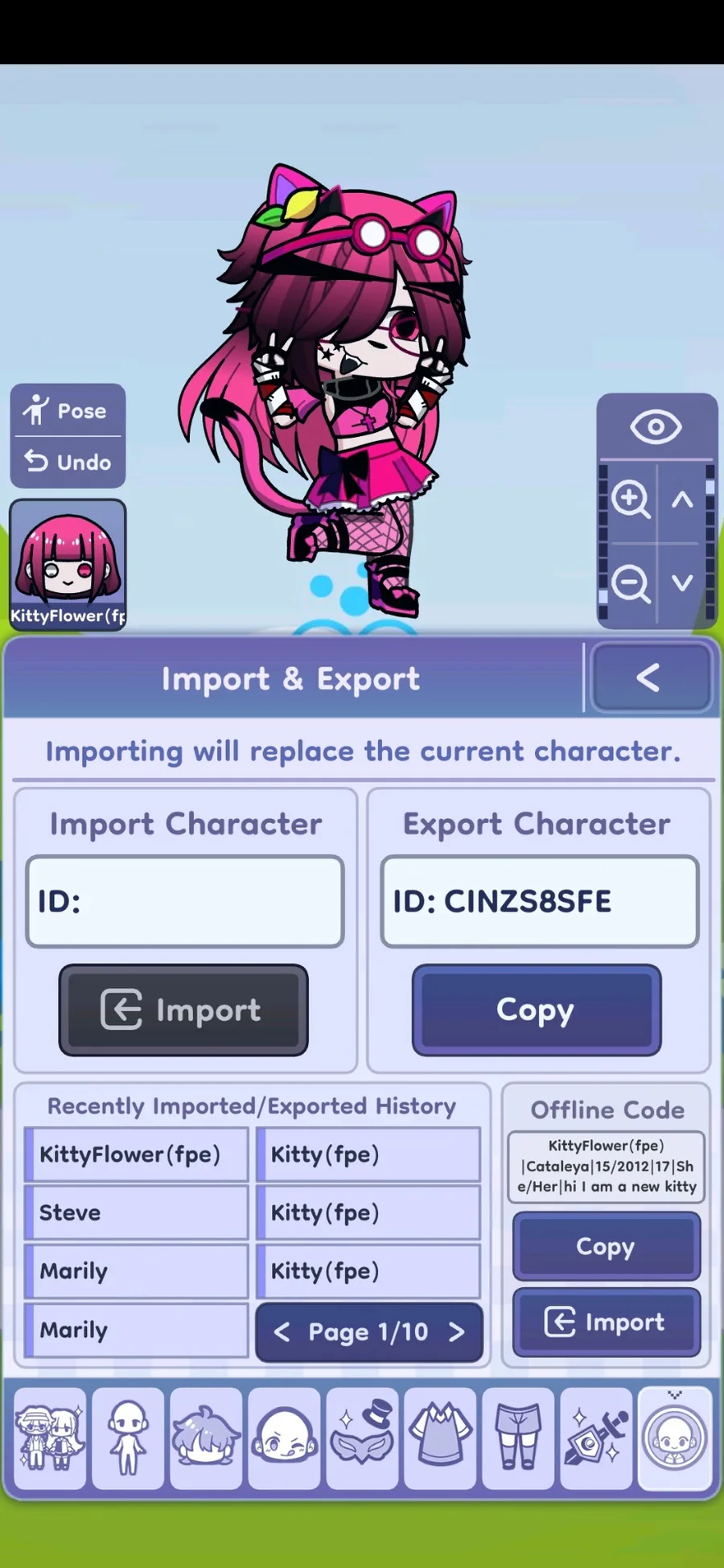724x1568 pixels.
Task: Open KittyFlower(fpe) in import history
Action: click(x=136, y=1154)
